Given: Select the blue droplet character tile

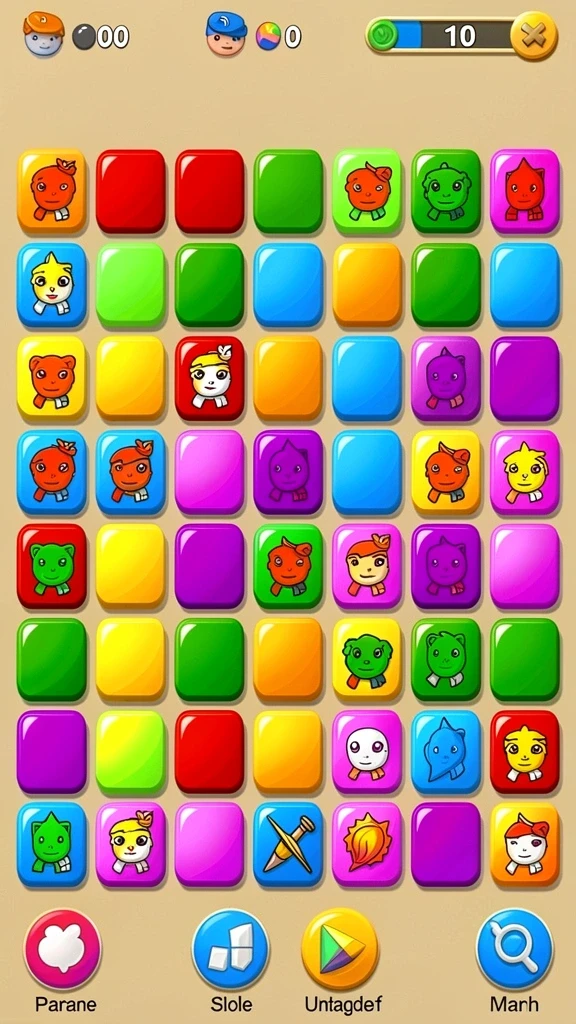Looking at the screenshot, I should click(446, 752).
